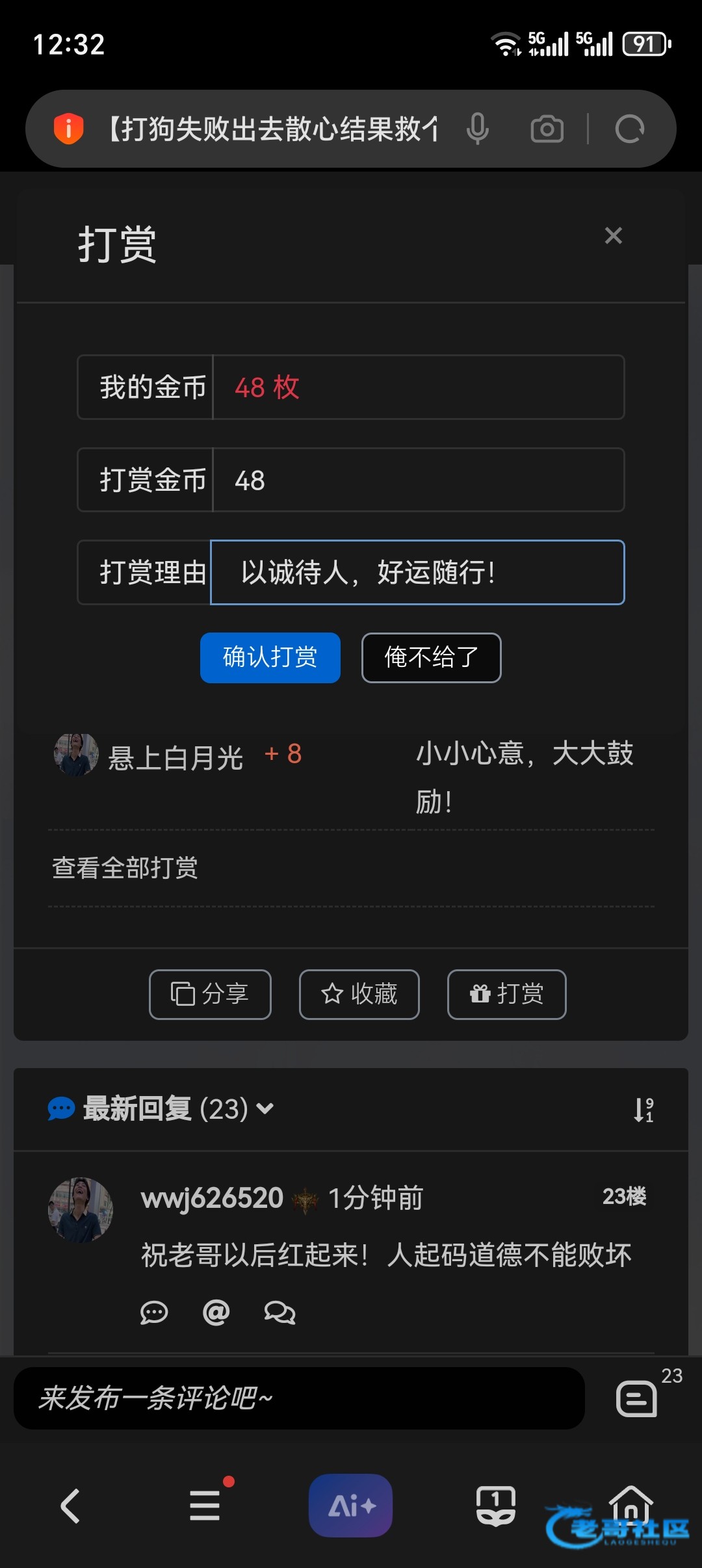The height and width of the screenshot is (1568, 702).
Task: Open wwj626520's profile avatar
Action: click(81, 1210)
